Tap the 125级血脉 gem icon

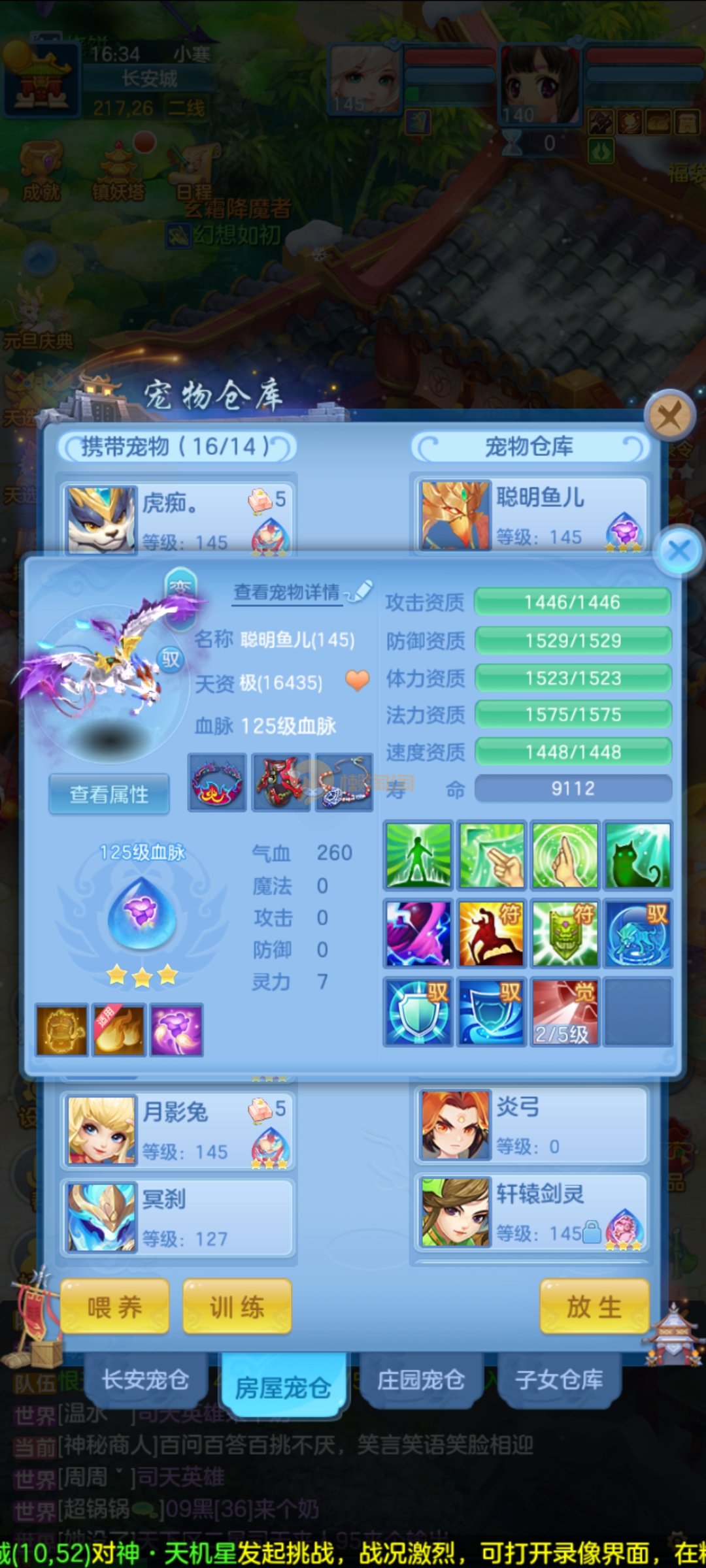pos(142,913)
